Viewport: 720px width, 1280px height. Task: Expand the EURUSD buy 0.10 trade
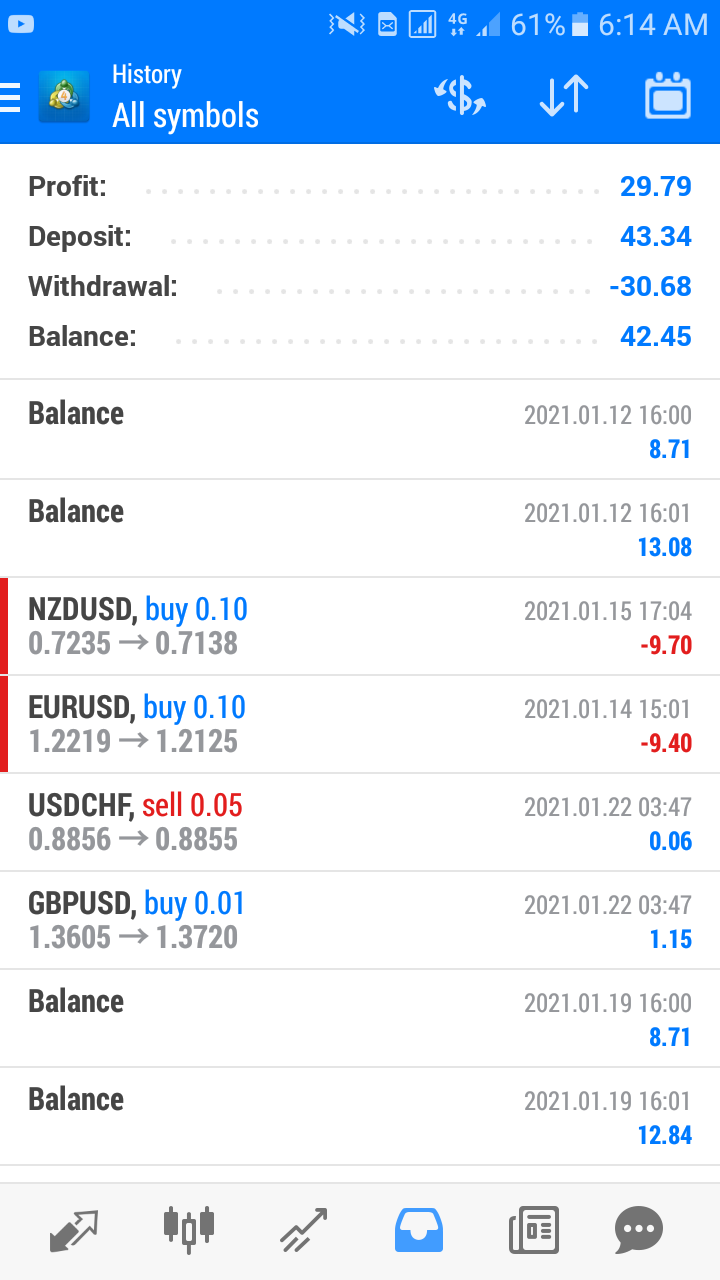360,724
